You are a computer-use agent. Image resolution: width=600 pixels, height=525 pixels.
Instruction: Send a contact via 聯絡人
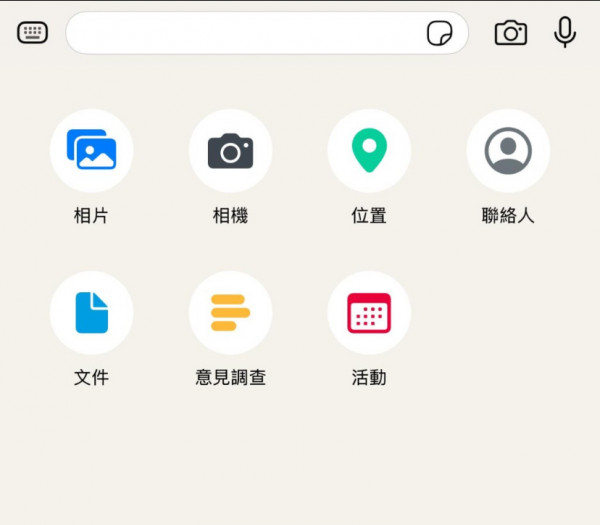coord(508,151)
